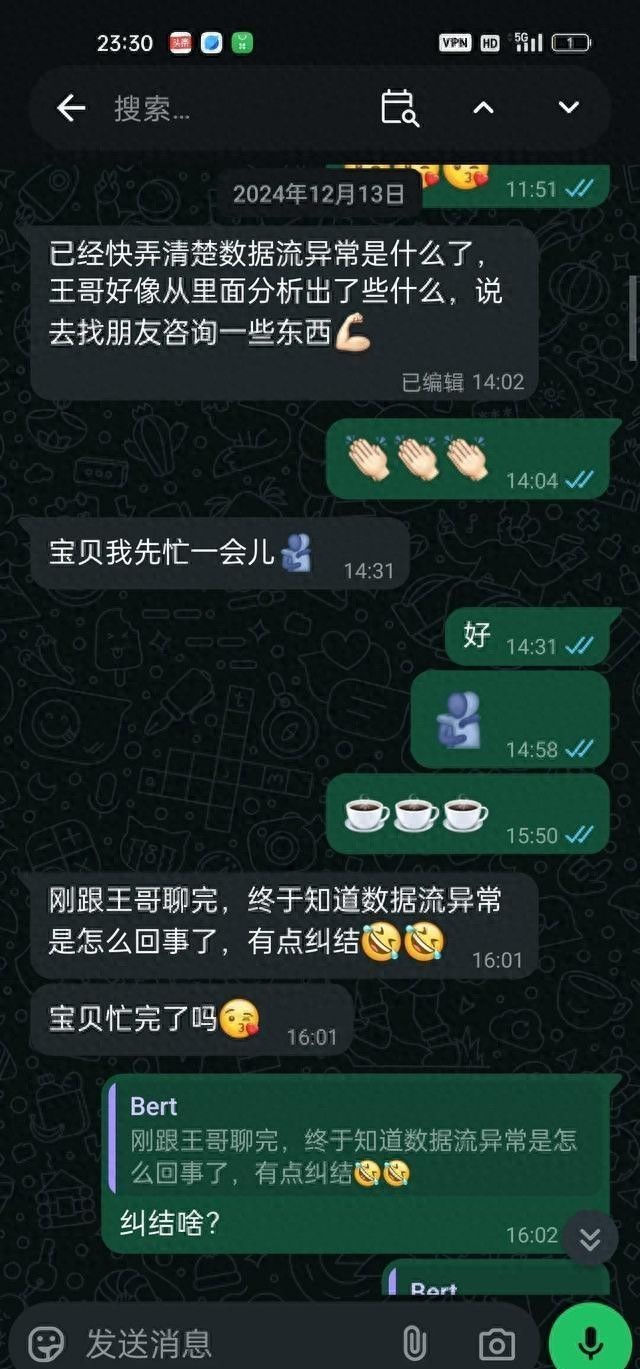Open the emoji picker

[x=46, y=1343]
